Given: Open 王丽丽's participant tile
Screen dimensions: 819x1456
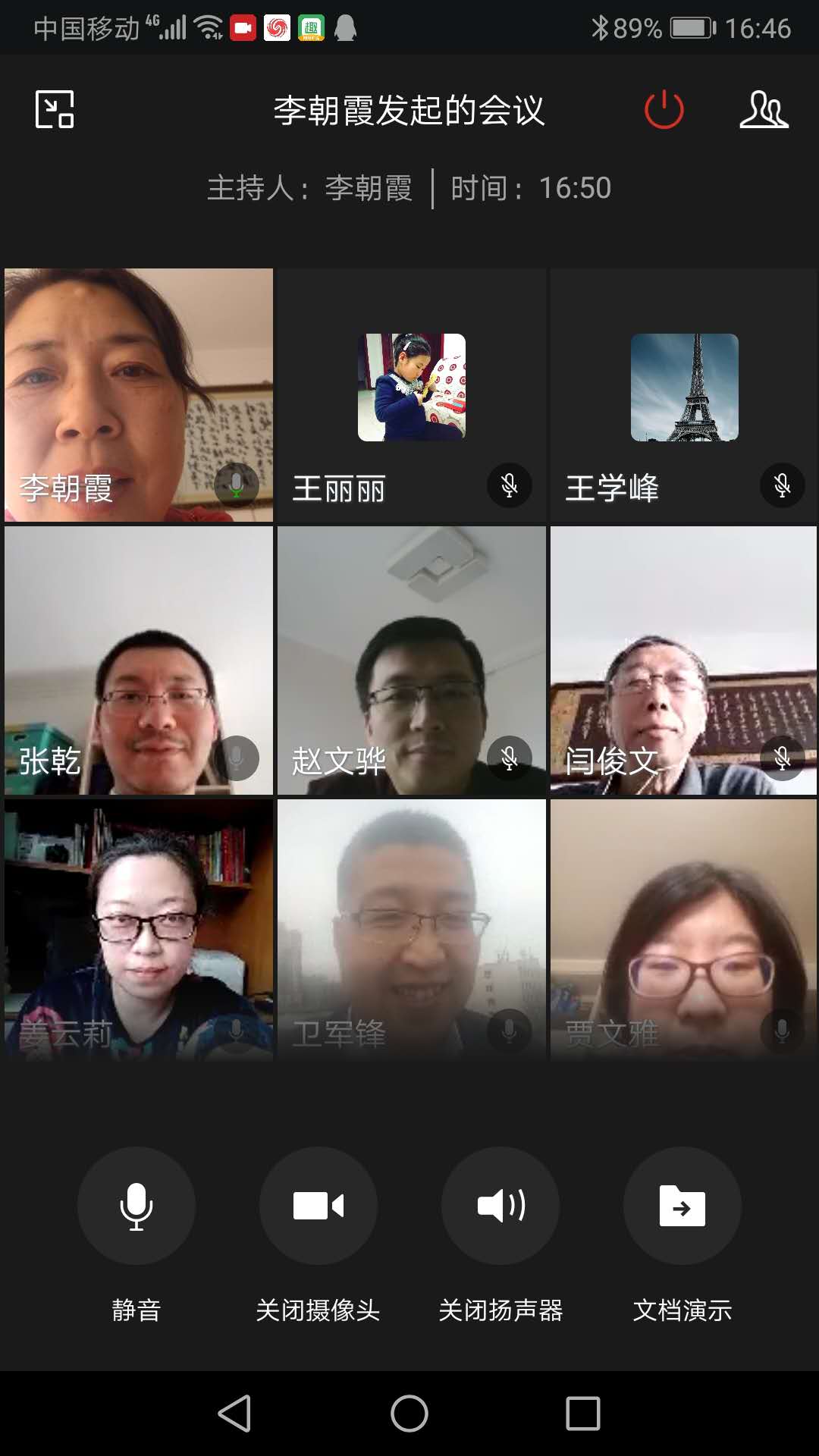Looking at the screenshot, I should tap(412, 394).
